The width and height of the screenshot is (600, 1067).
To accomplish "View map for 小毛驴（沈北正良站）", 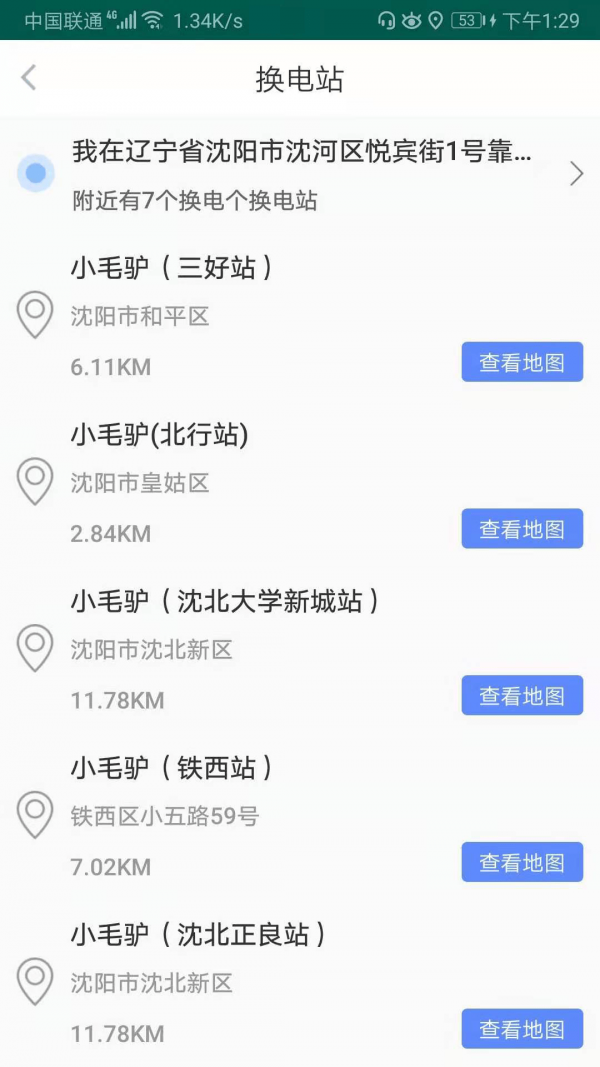I will tap(522, 1029).
